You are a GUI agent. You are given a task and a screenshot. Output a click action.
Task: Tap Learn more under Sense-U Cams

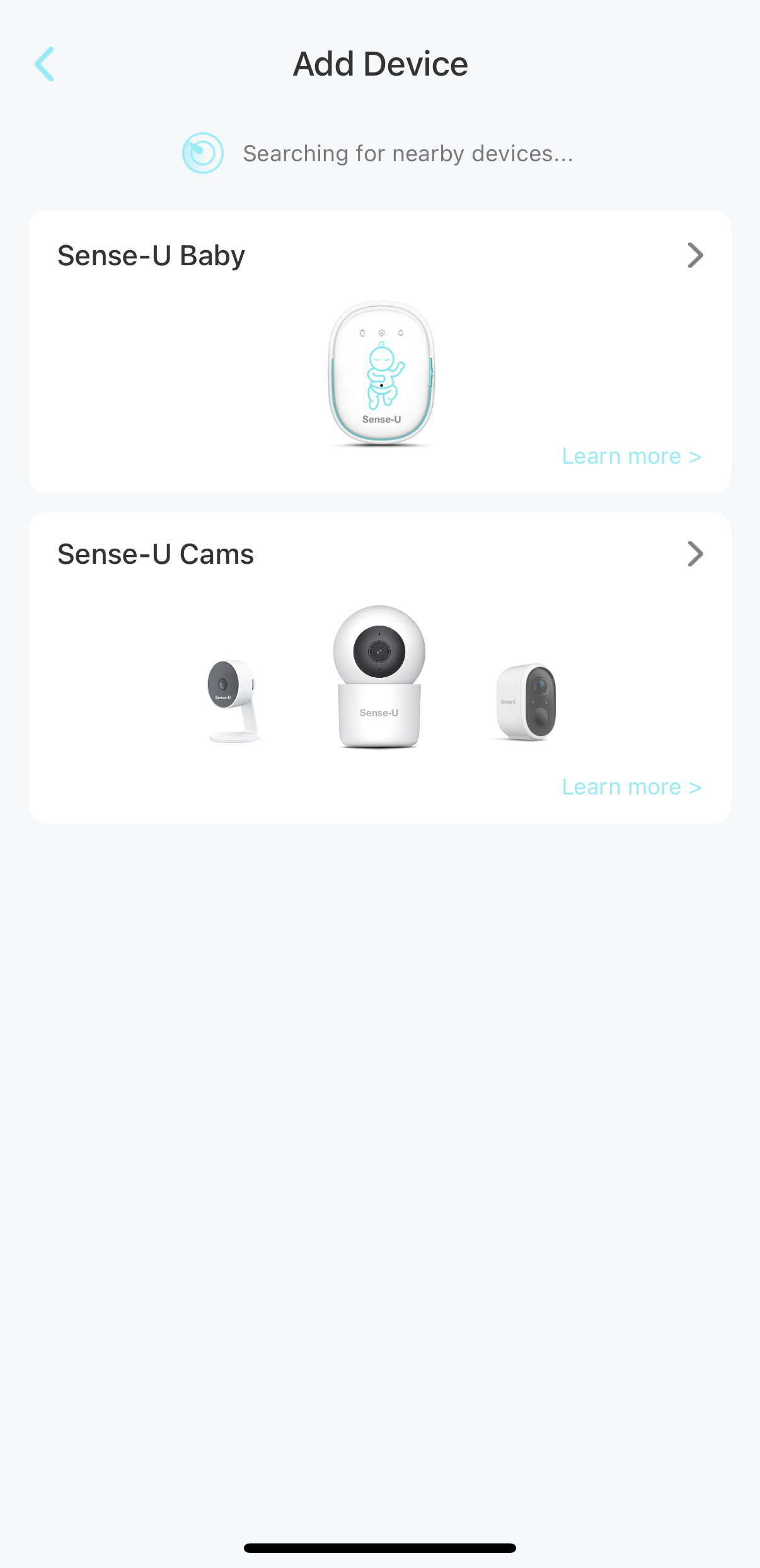click(x=631, y=787)
